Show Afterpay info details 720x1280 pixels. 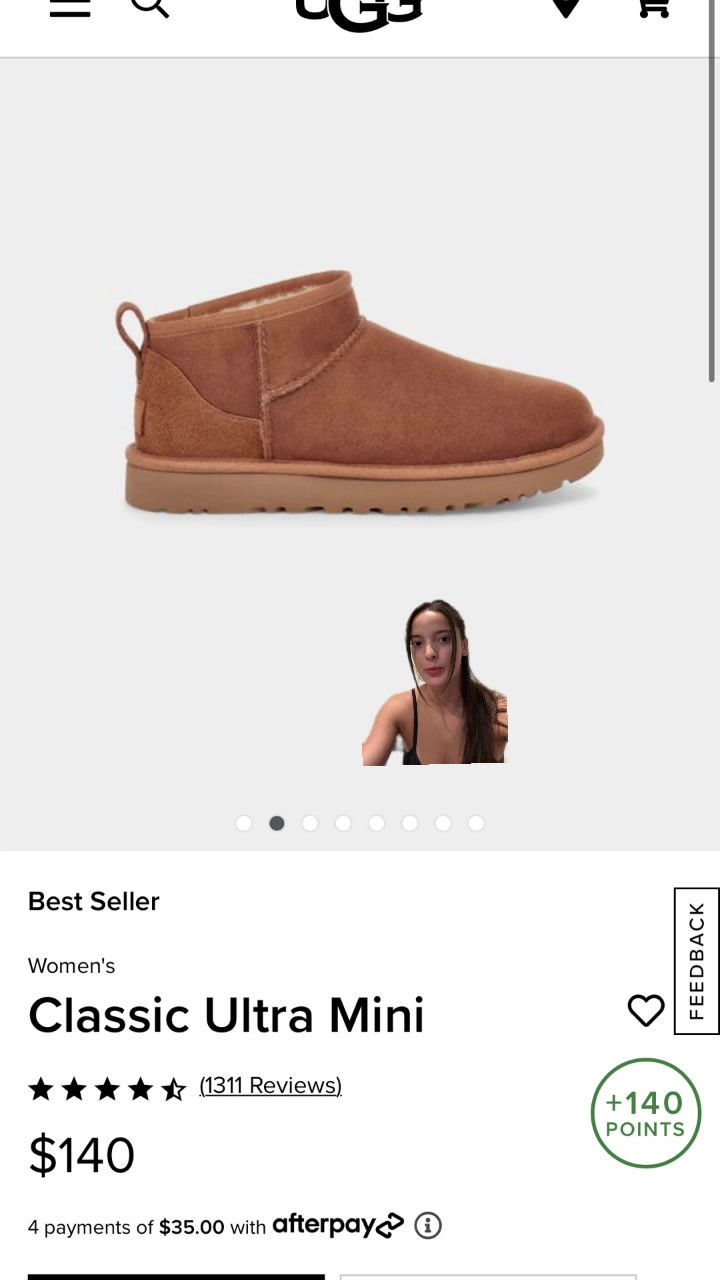click(428, 1225)
